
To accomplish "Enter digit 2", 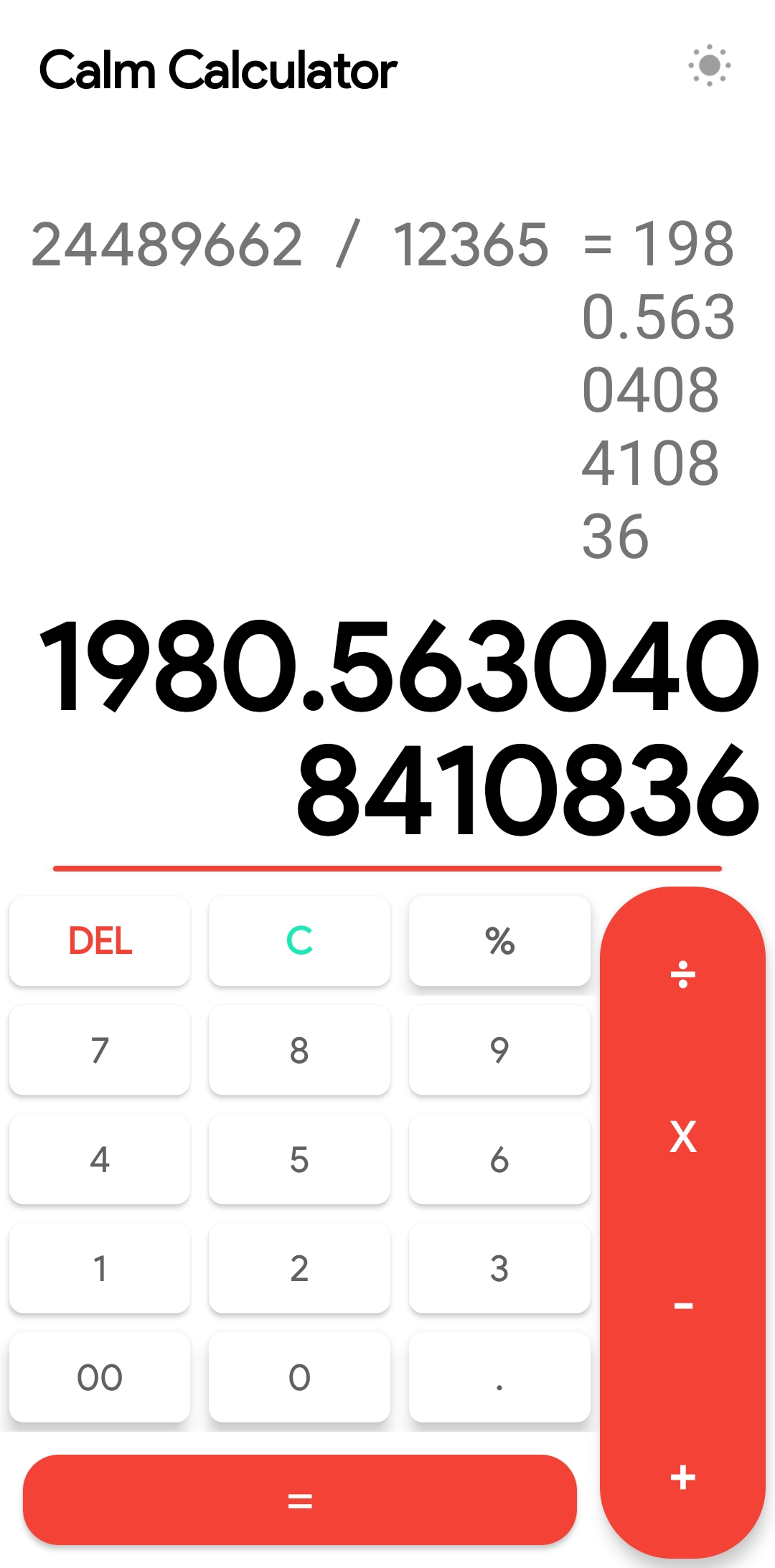I will [299, 1268].
